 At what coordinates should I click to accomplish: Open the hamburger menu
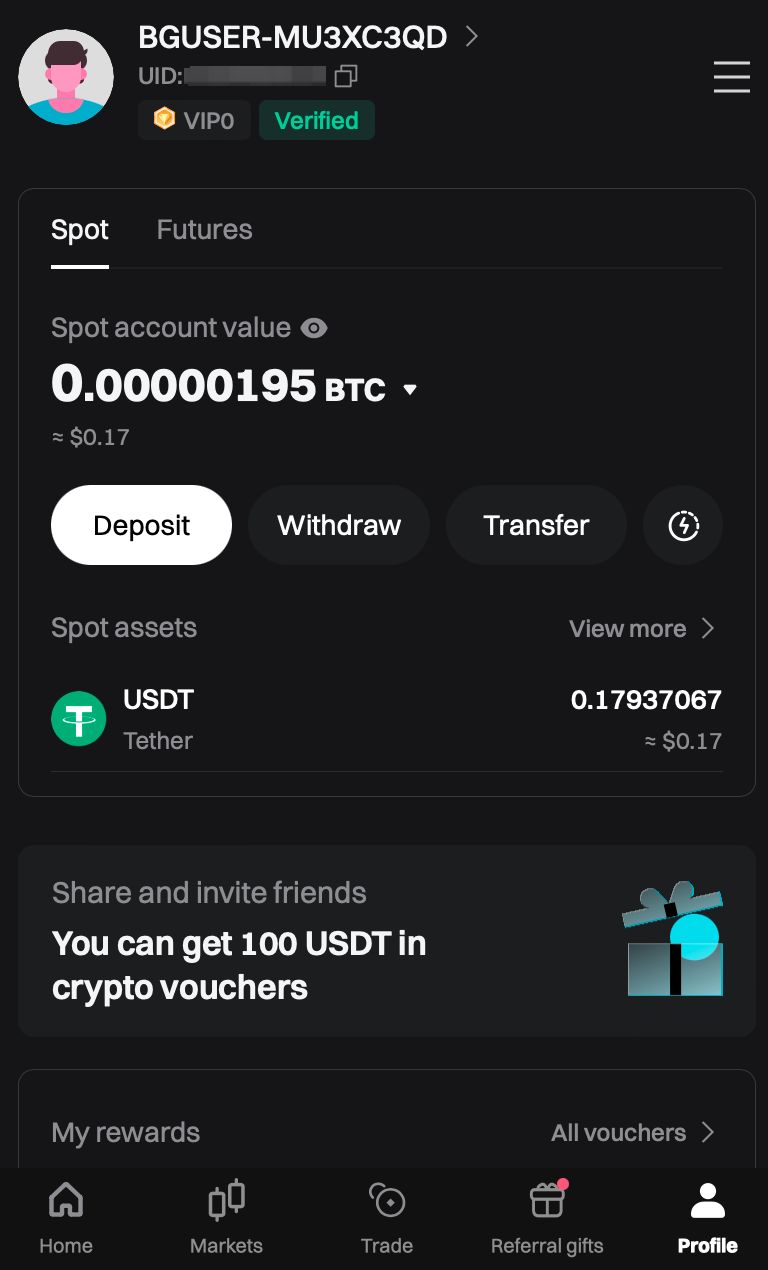731,77
